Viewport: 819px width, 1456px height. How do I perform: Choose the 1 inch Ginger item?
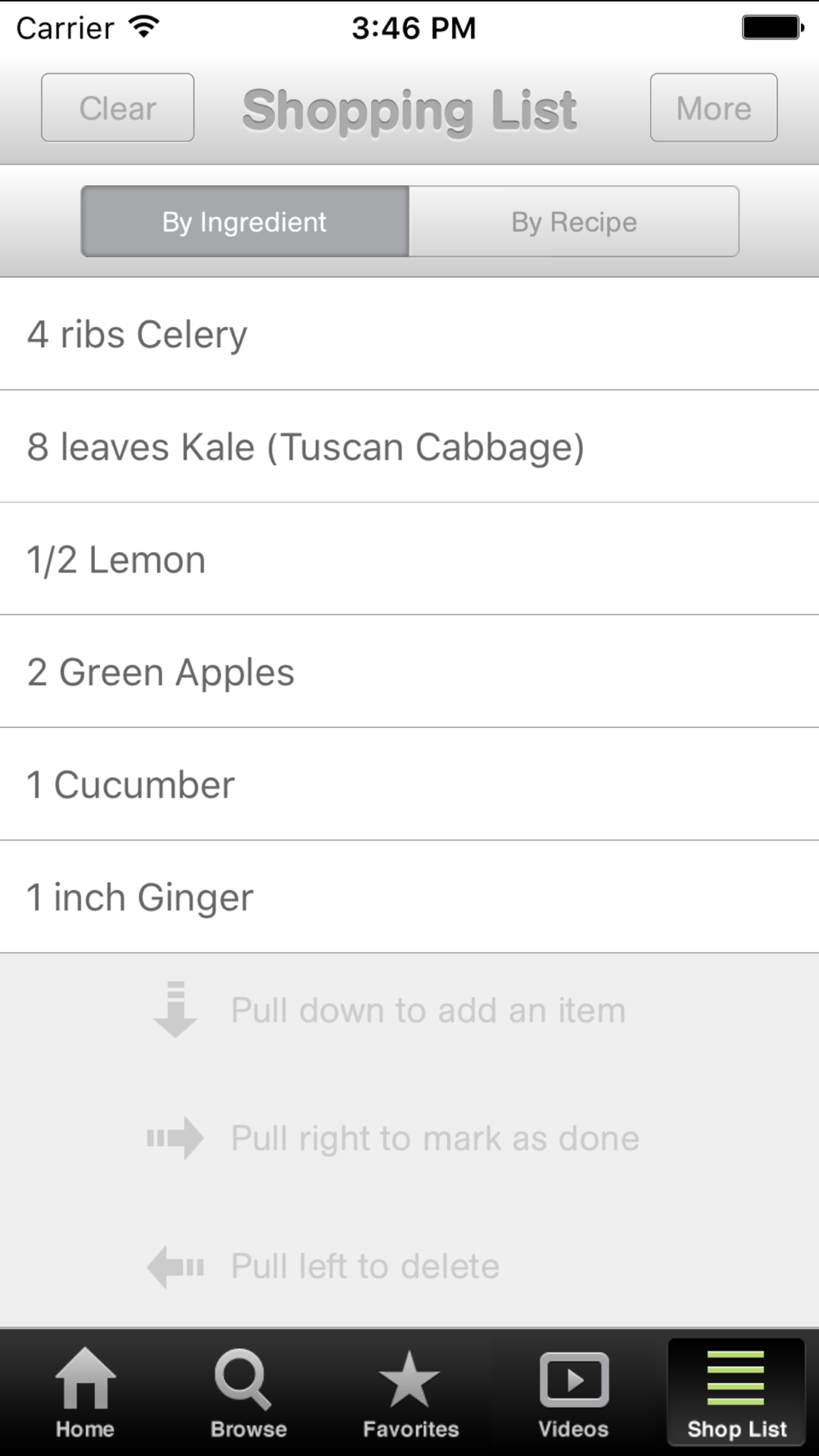tap(409, 897)
